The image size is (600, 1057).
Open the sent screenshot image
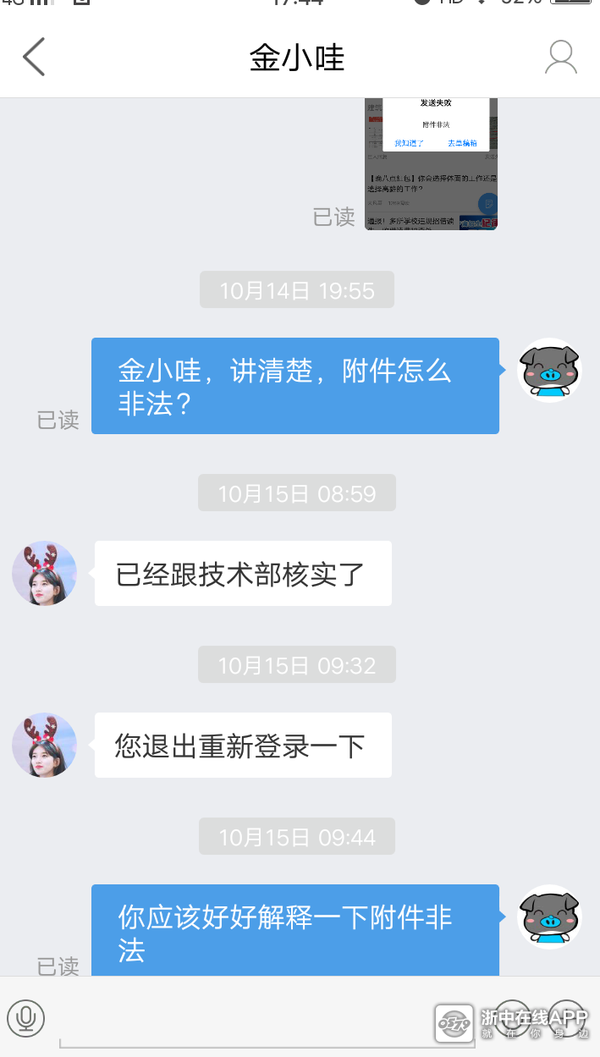(431, 165)
